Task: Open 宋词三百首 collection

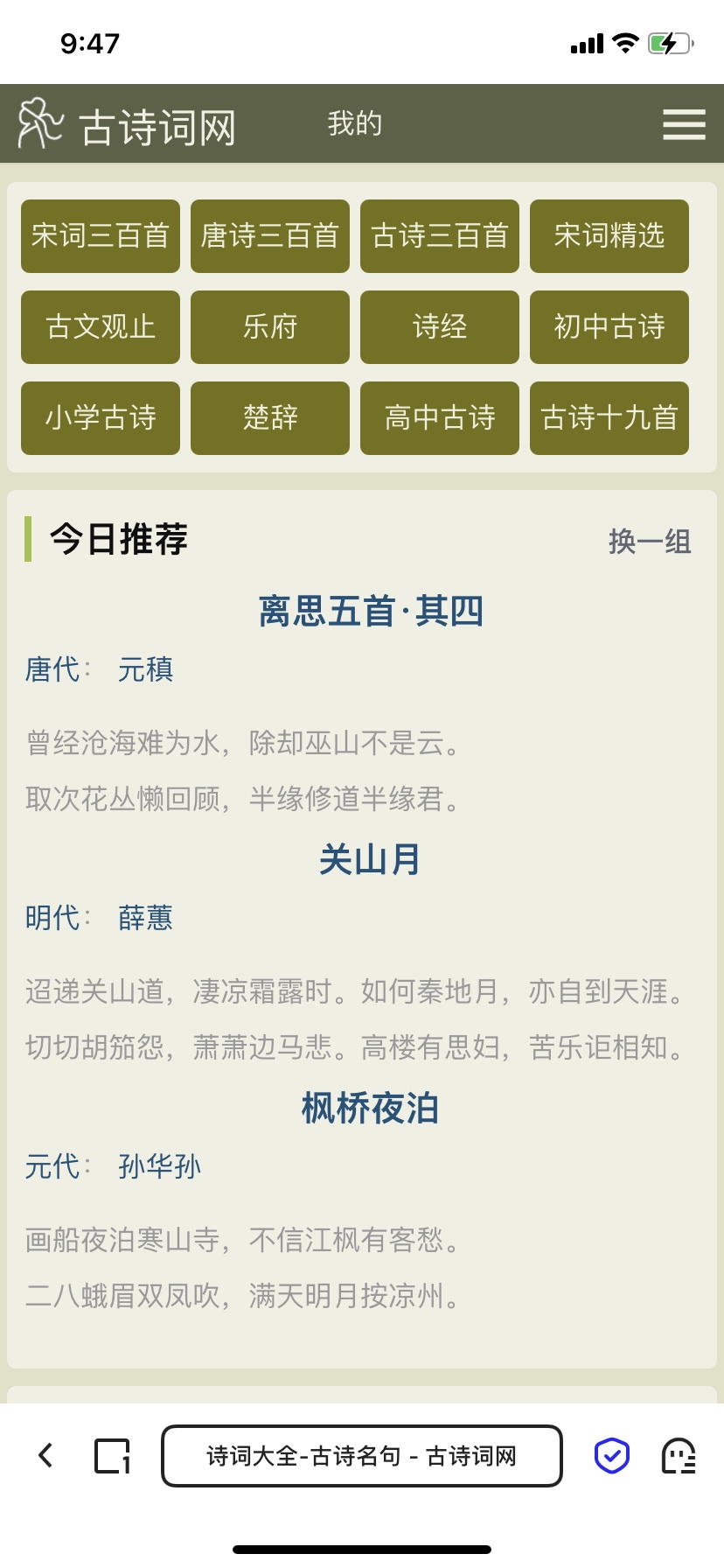Action: click(101, 236)
